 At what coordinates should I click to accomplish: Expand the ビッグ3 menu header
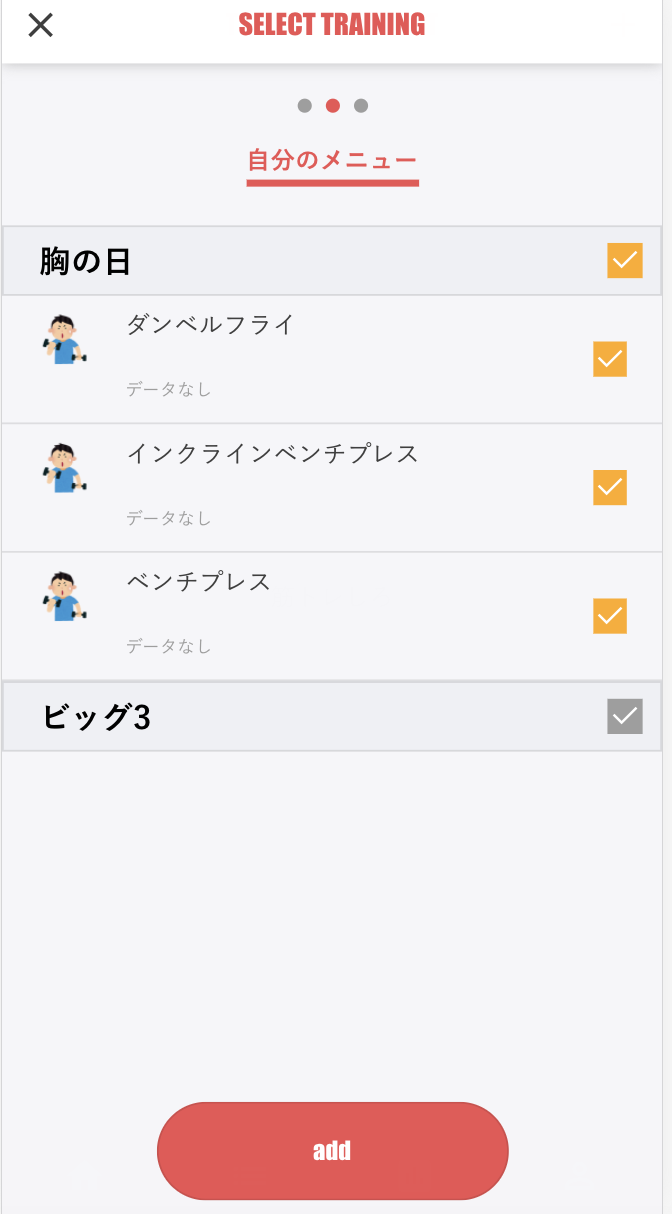300,717
